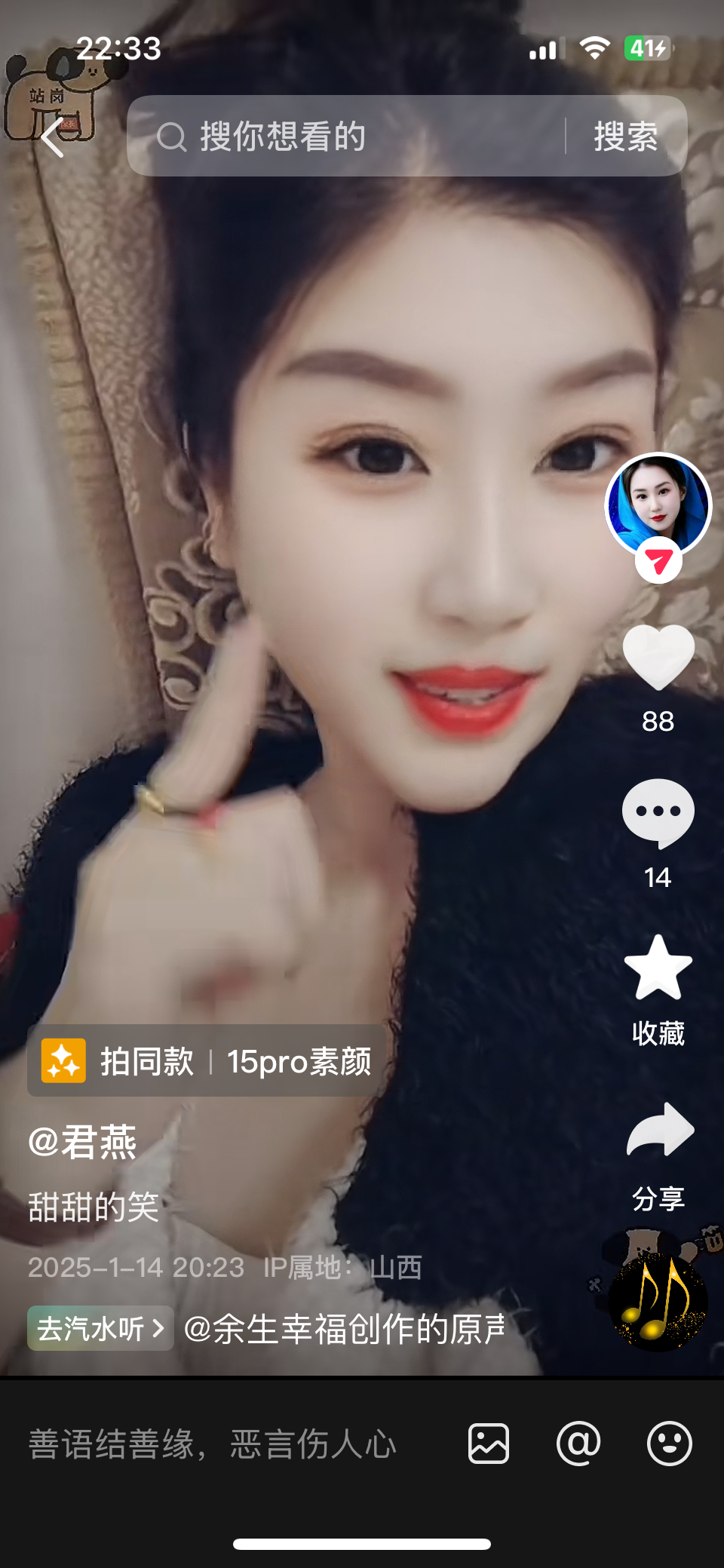Expand 去汽水听 with its chevron
The width and height of the screenshot is (724, 1568).
(x=99, y=1328)
